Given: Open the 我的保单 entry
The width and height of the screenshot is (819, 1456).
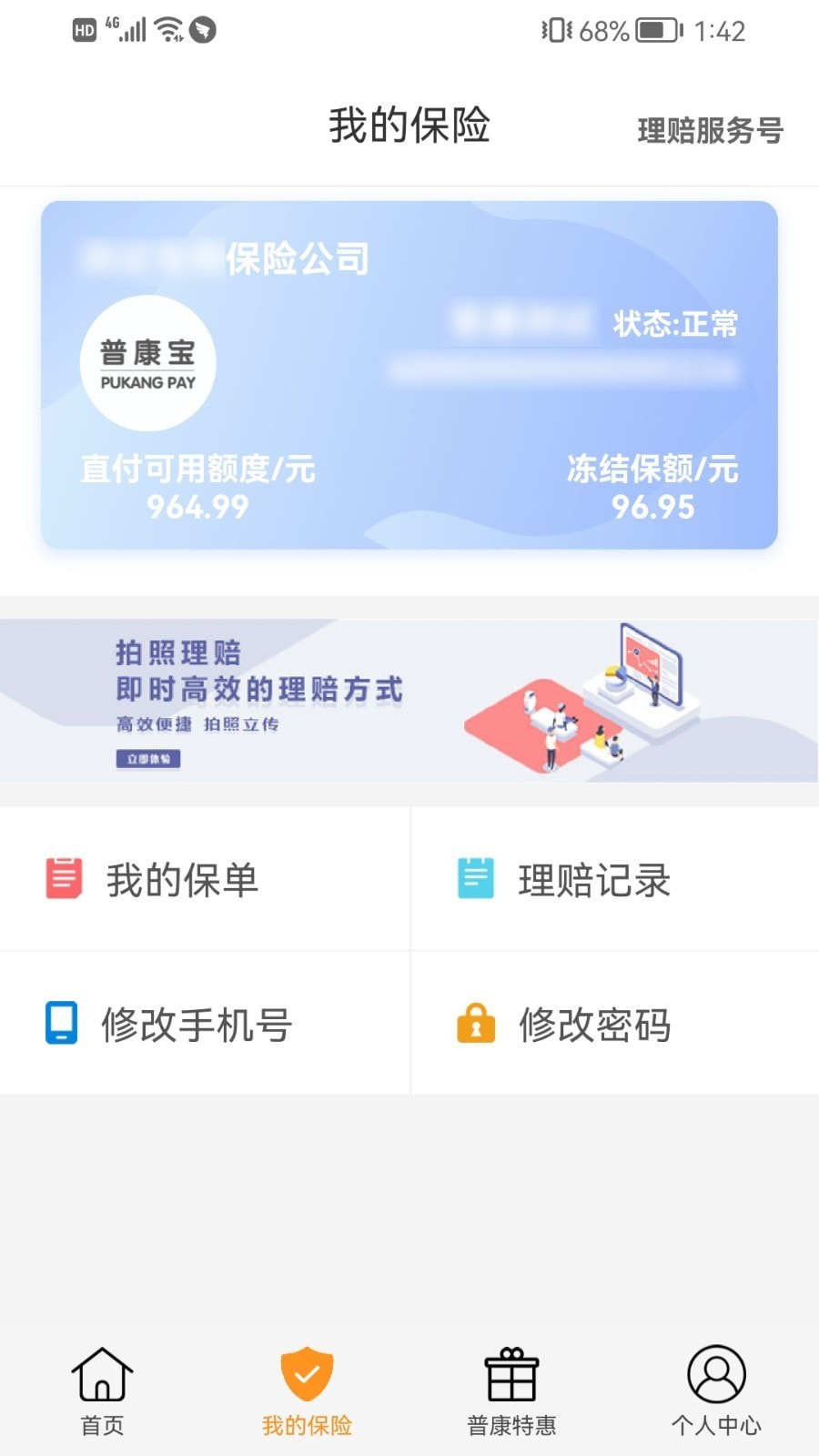Looking at the screenshot, I should coord(180,878).
